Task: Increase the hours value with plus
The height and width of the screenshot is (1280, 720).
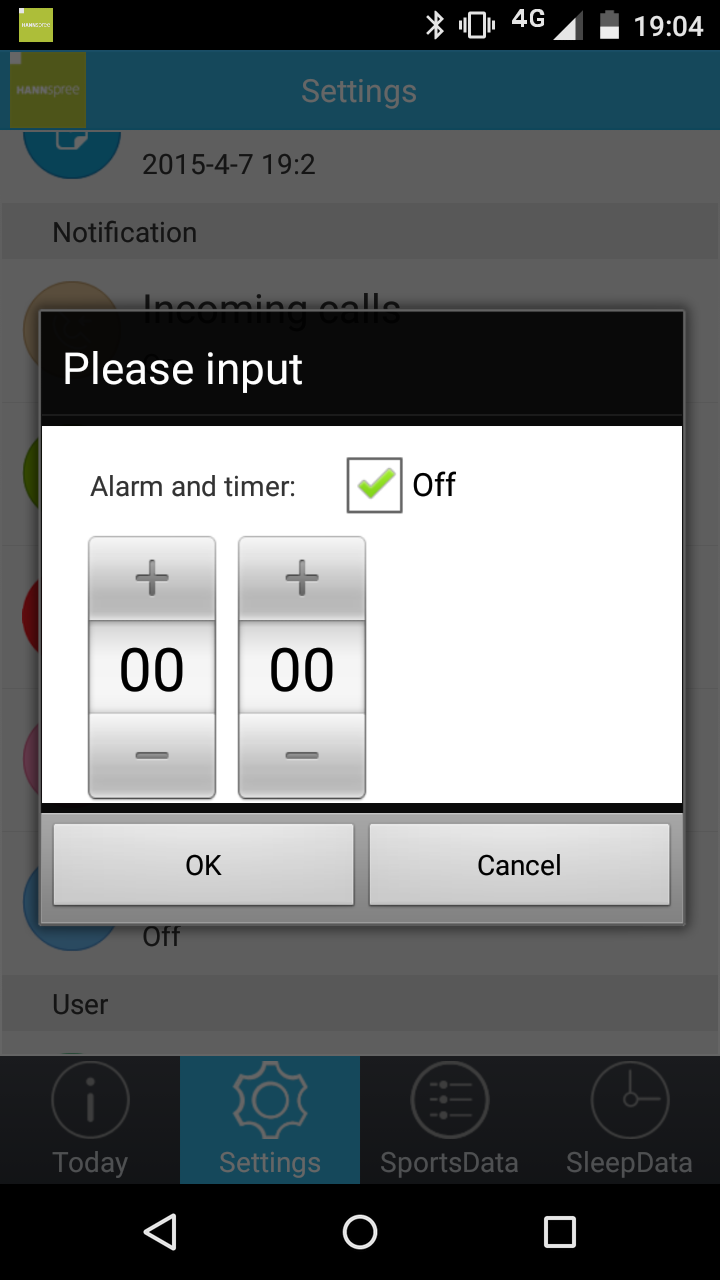Action: point(152,578)
